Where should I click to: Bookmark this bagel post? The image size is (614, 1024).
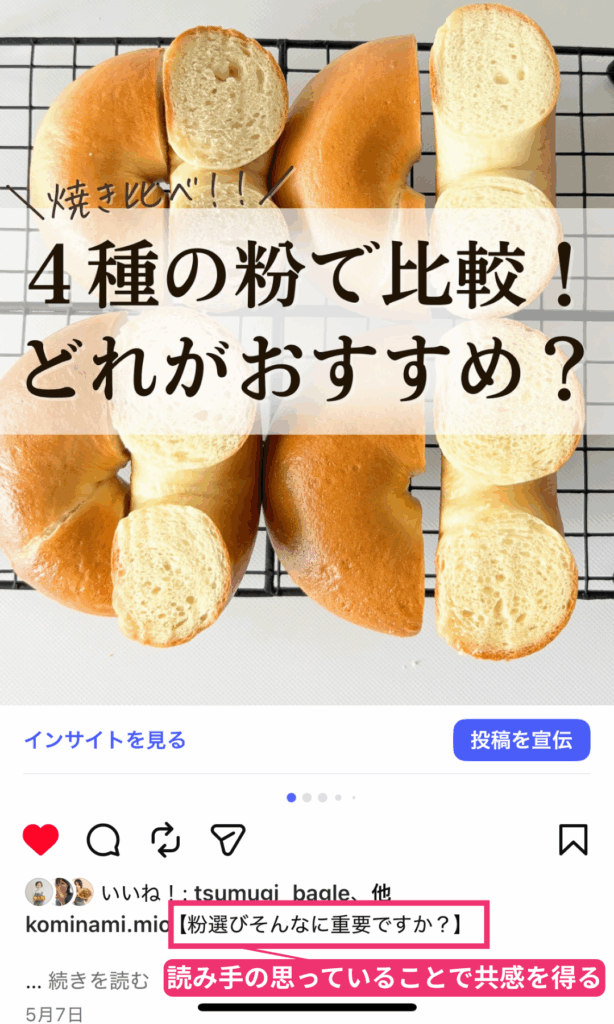pos(573,840)
